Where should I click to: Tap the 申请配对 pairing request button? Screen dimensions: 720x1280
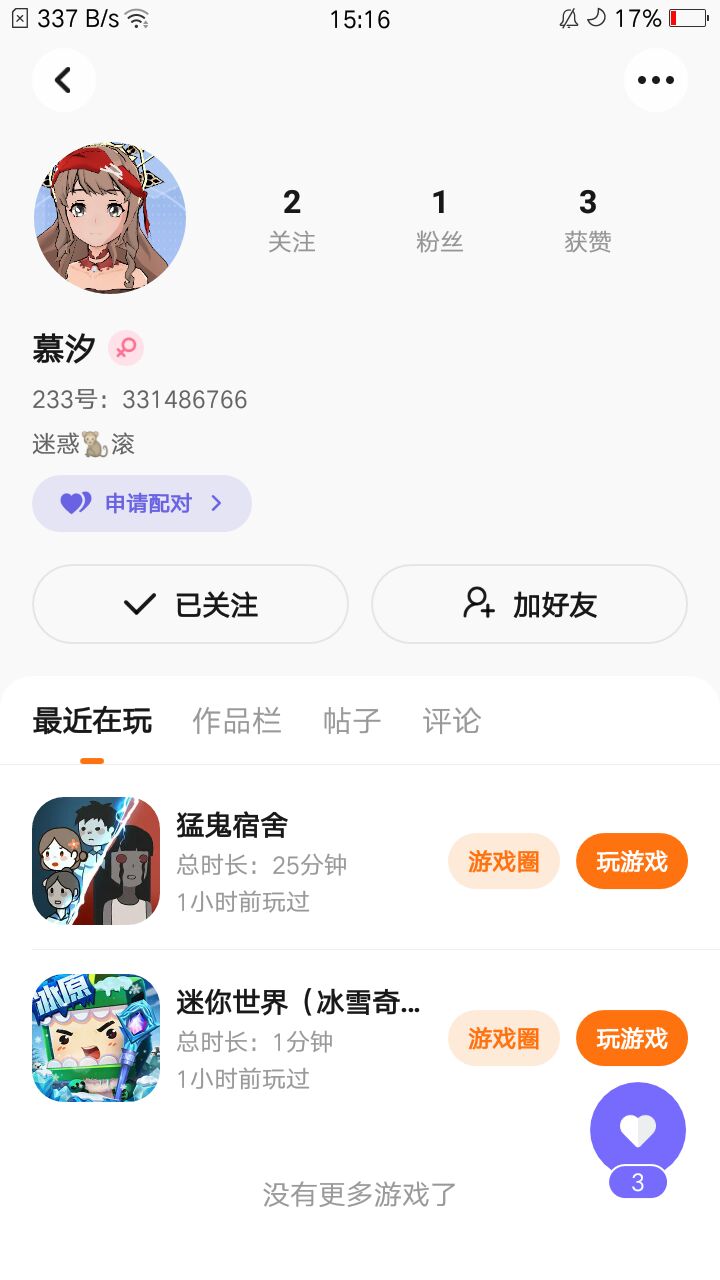coord(142,503)
